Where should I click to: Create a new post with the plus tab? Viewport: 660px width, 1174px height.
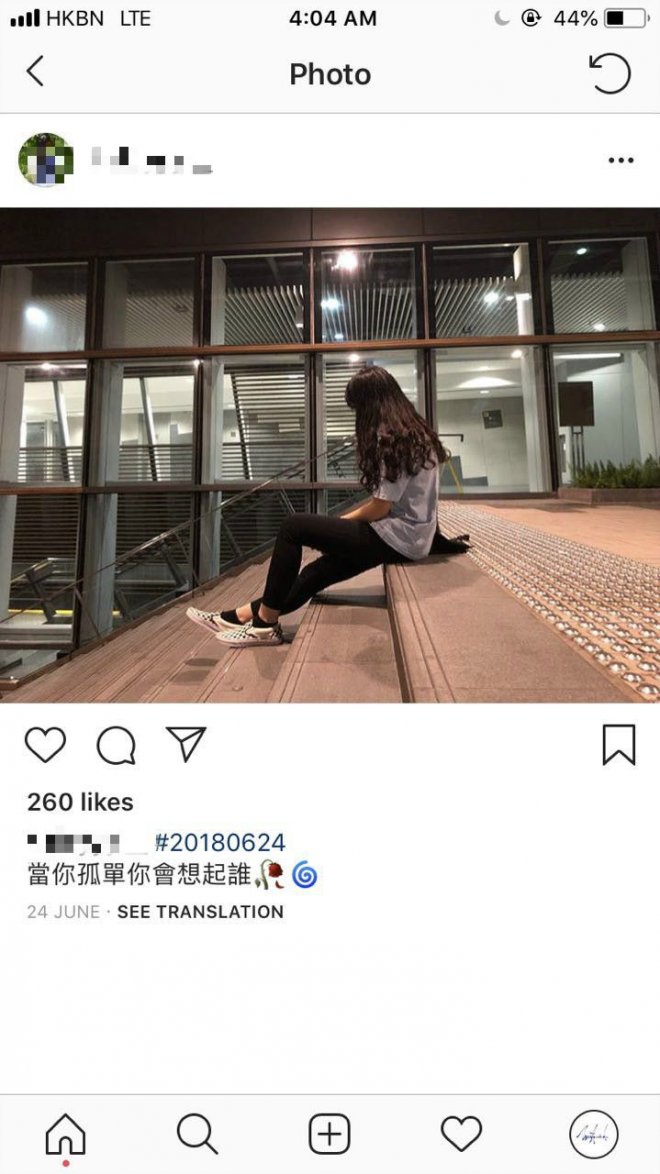pyautogui.click(x=329, y=1135)
